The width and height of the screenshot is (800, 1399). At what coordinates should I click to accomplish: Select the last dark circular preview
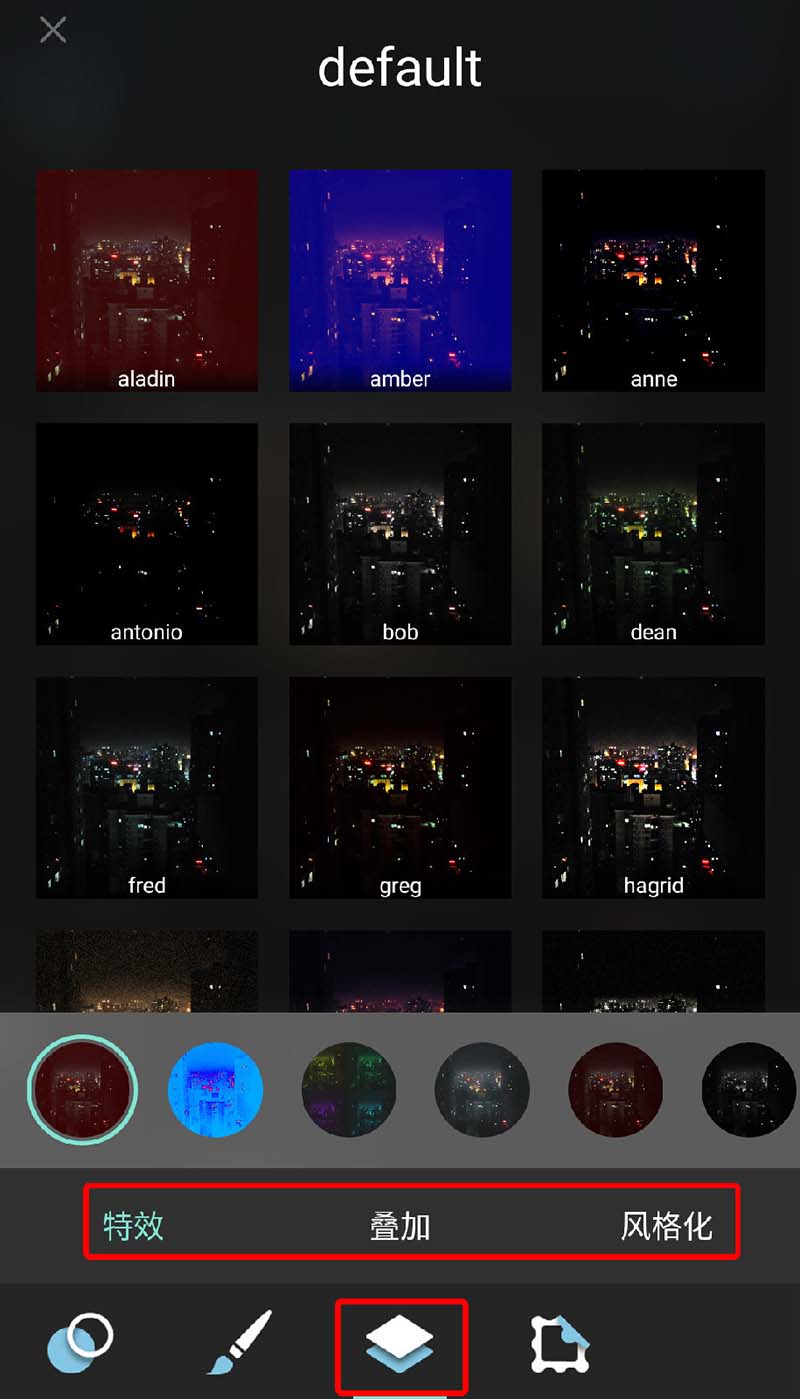(x=748, y=1089)
